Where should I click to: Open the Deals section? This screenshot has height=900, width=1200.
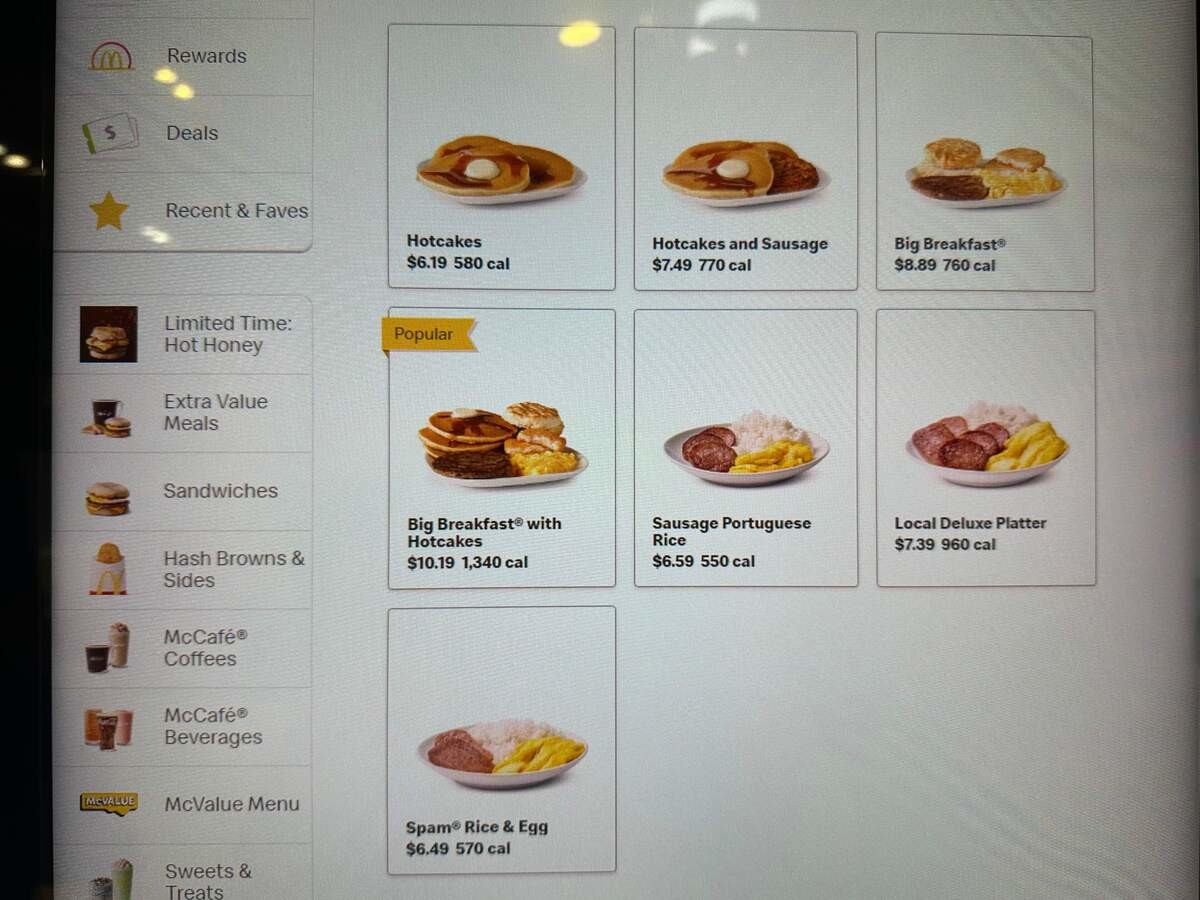point(185,133)
